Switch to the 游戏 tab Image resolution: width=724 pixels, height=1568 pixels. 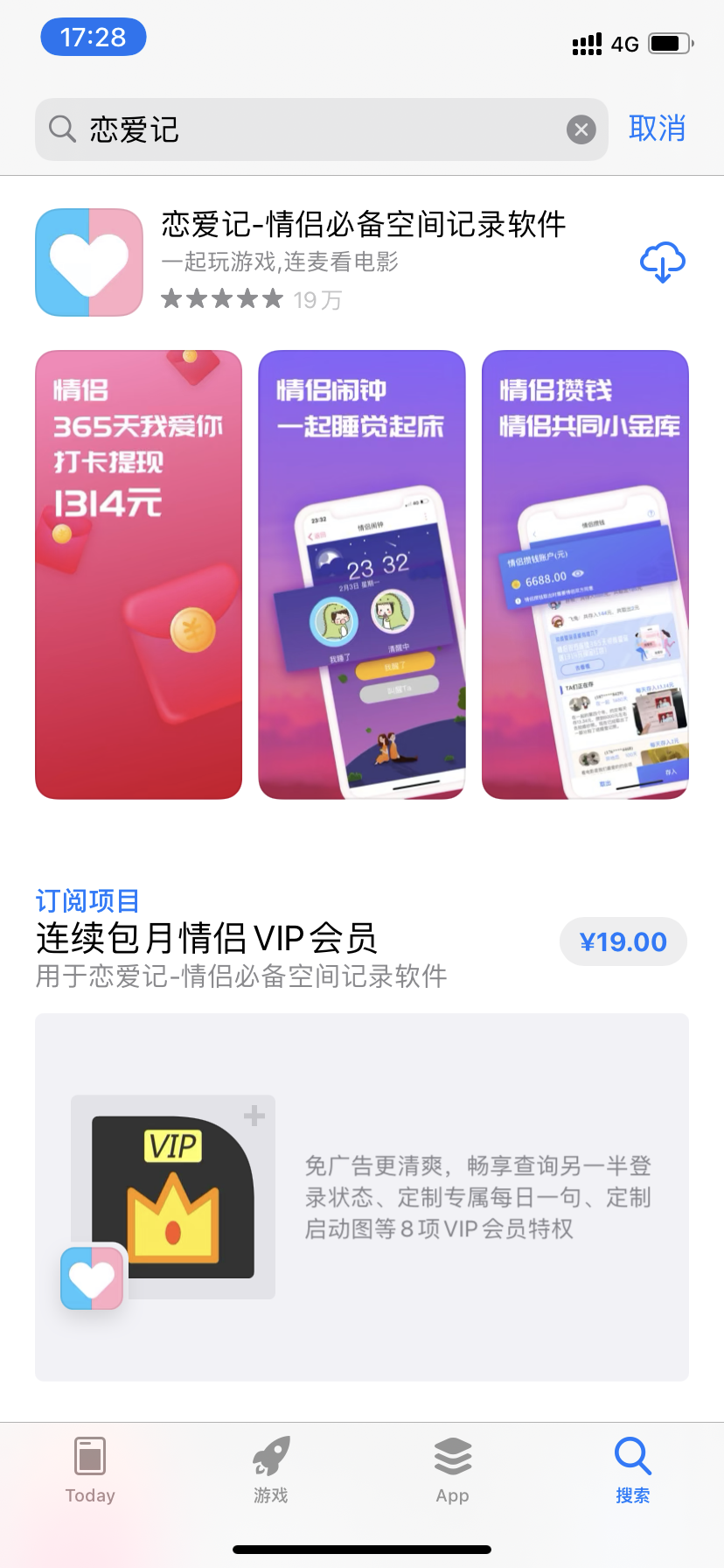pos(271,1470)
